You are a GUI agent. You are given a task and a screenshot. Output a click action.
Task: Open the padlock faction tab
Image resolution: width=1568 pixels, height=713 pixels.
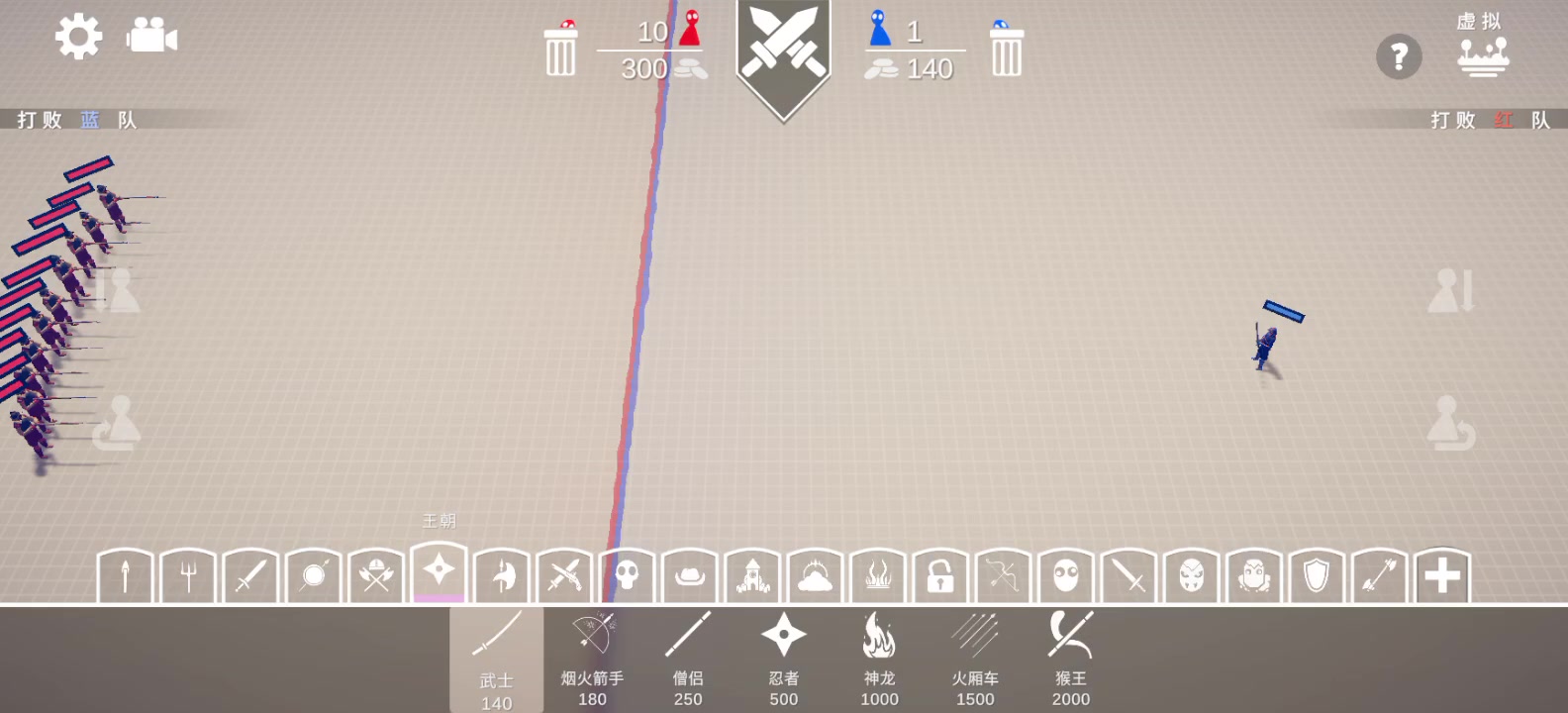[x=939, y=575]
